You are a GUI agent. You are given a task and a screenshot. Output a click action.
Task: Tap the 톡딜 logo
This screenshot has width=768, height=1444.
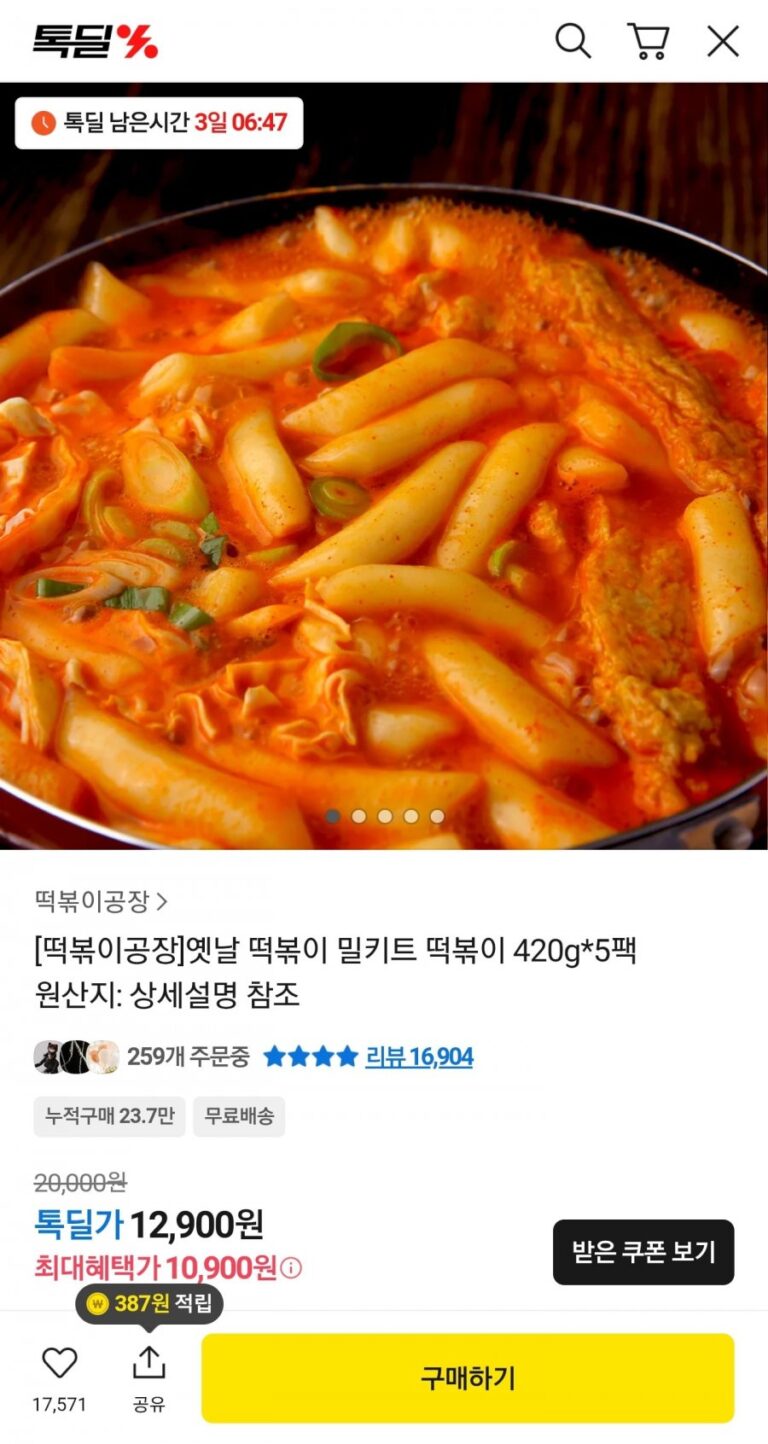95,41
